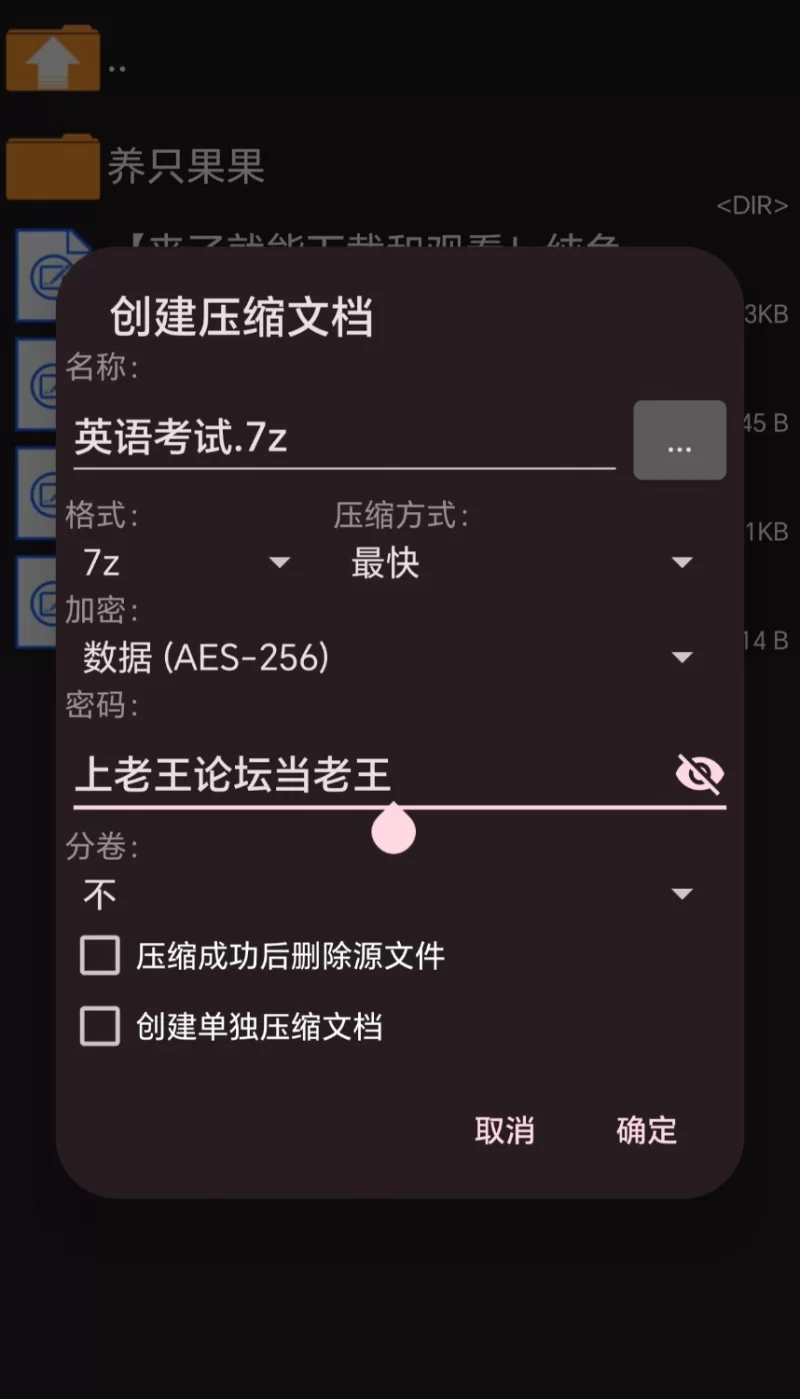Expand the 格式 dropdown showing 7z
Image resolution: width=800 pixels, height=1399 pixels.
click(x=186, y=563)
